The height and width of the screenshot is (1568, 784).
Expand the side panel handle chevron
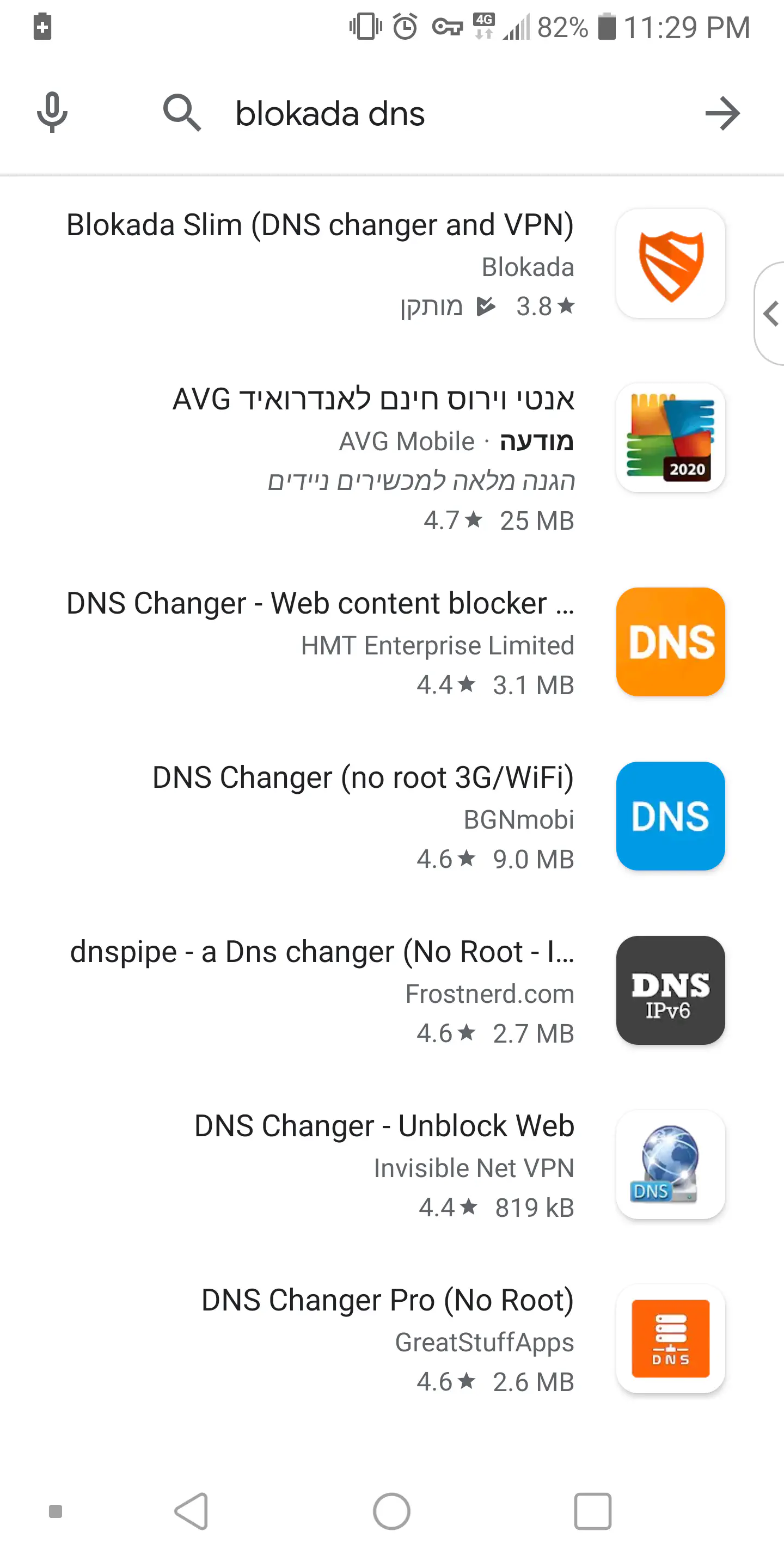click(770, 314)
